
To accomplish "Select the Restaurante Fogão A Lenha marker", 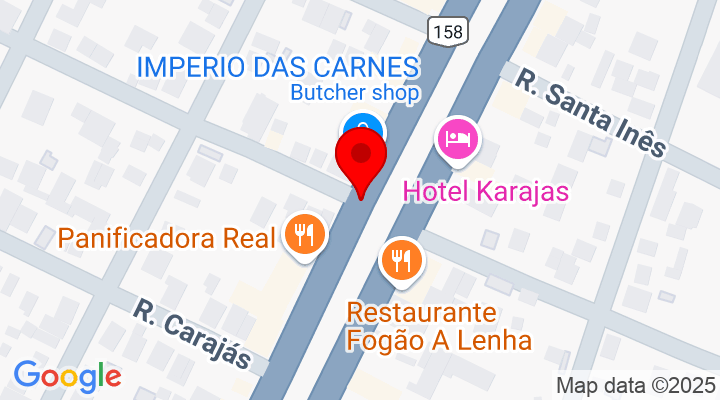I will click(x=402, y=260).
